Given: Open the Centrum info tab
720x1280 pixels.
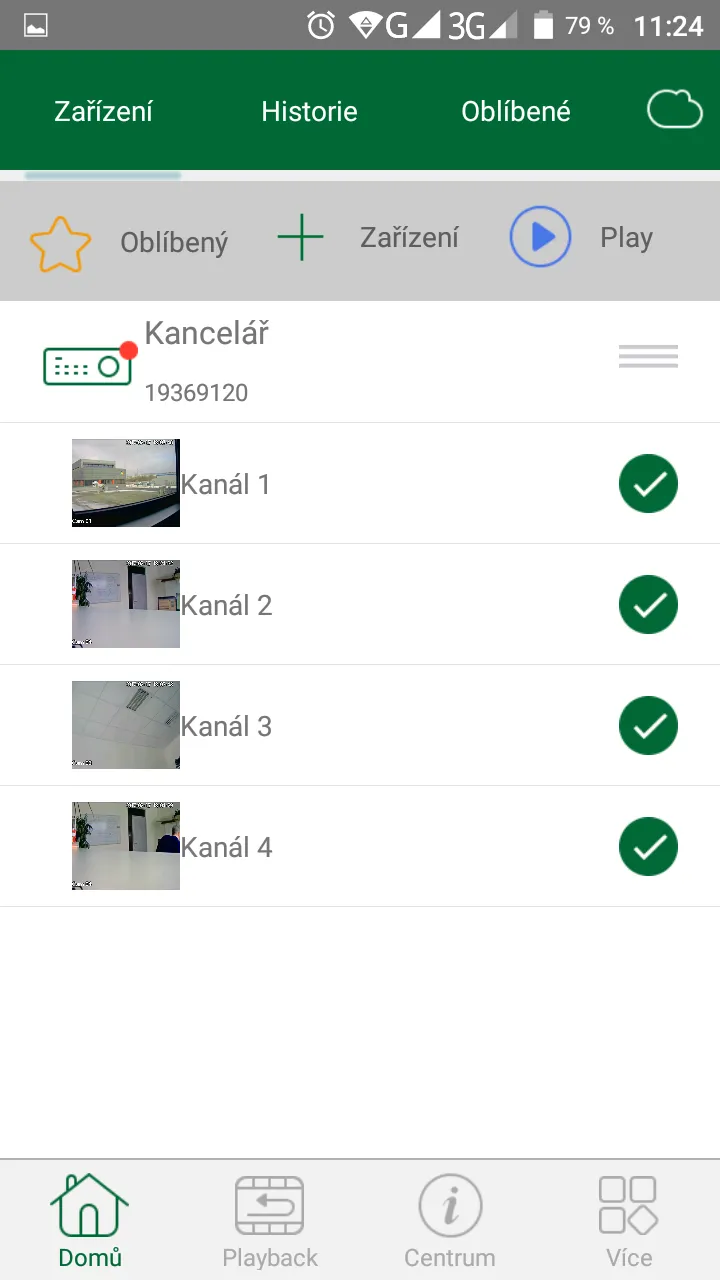Looking at the screenshot, I should point(450,1221).
